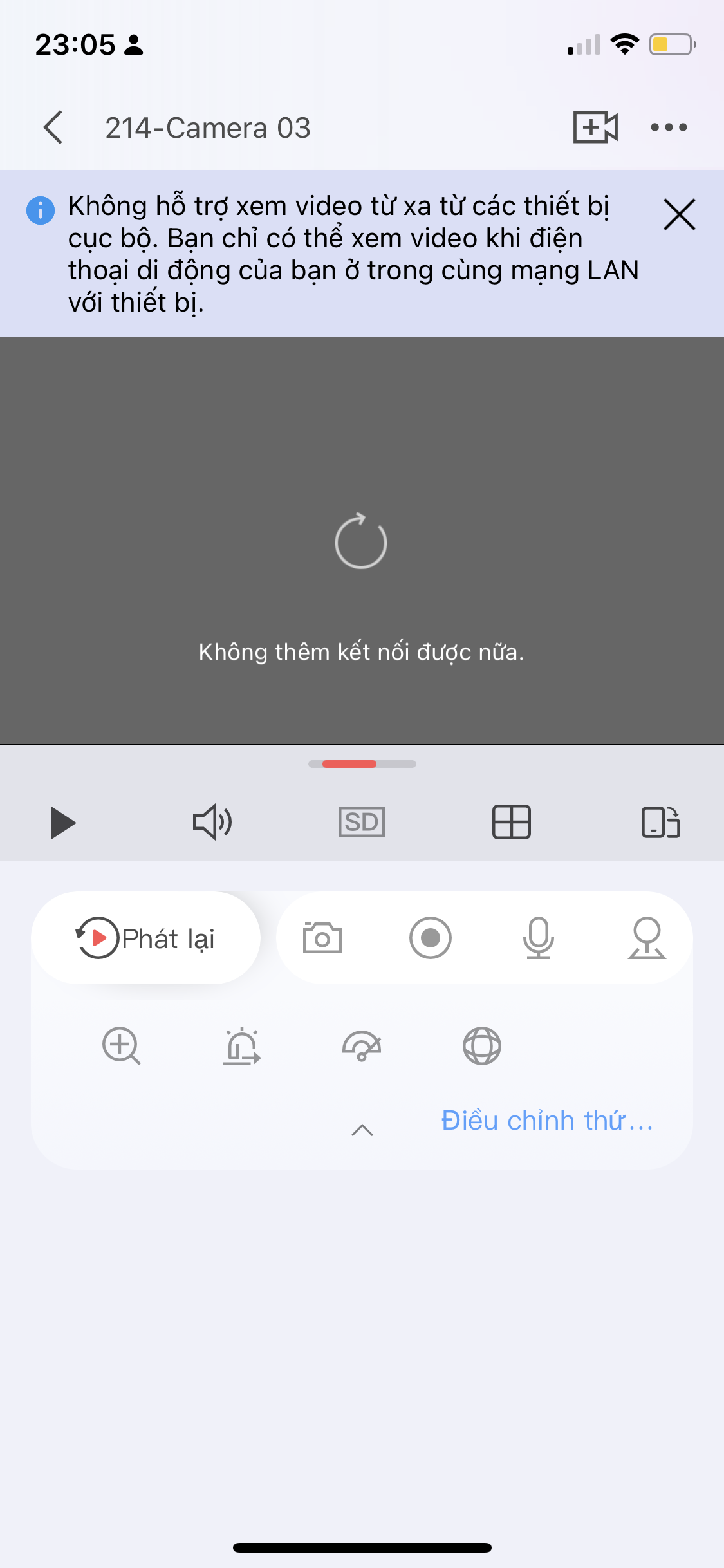The image size is (724, 1568).
Task: Start recording video
Action: tap(431, 938)
